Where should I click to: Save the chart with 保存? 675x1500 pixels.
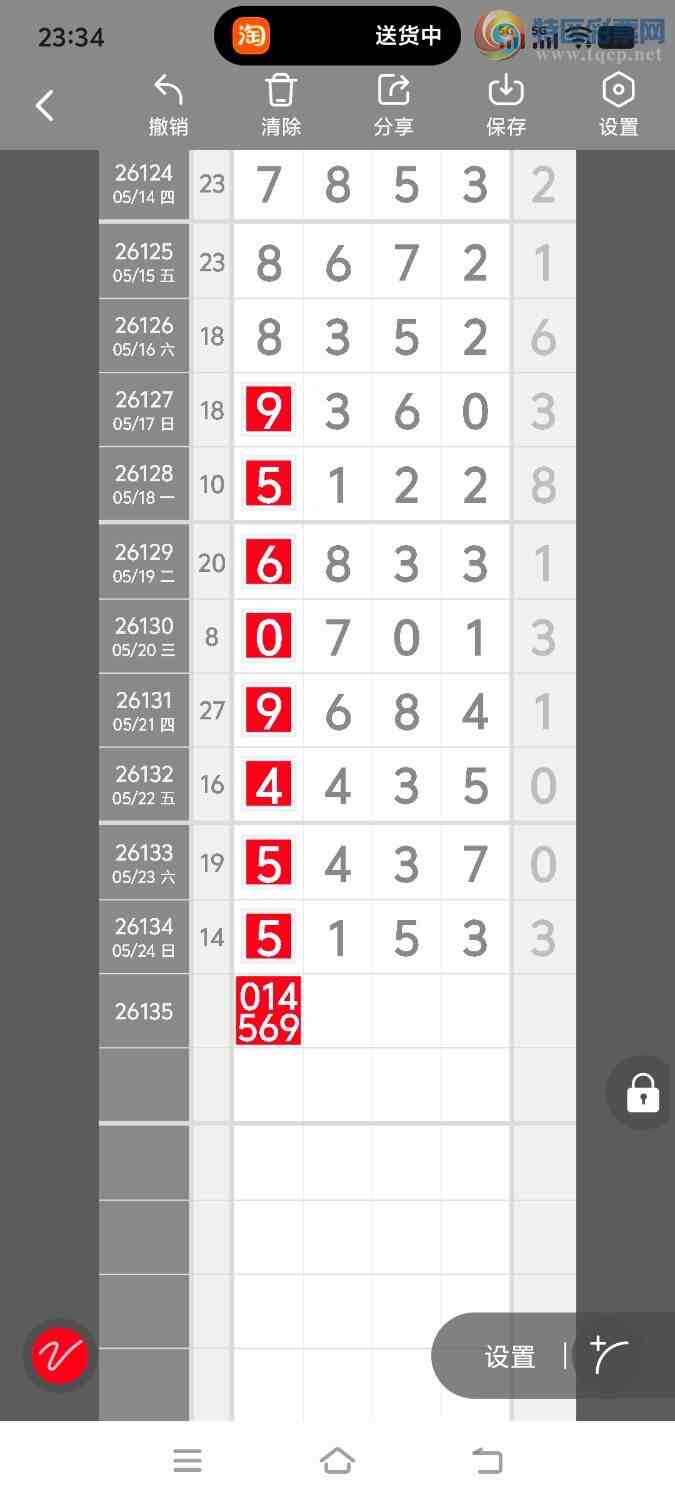point(506,105)
